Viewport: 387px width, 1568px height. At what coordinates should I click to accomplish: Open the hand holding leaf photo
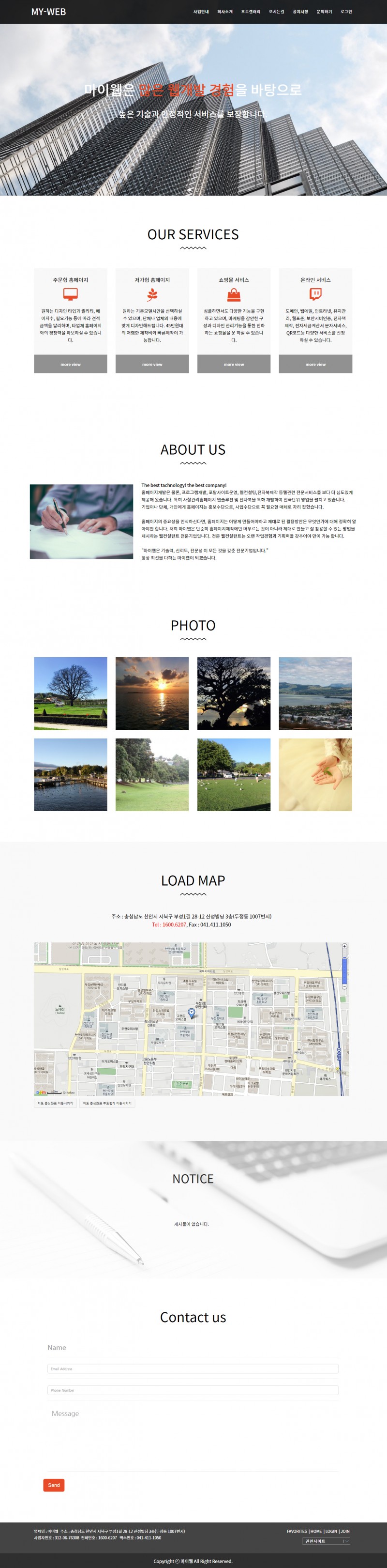click(315, 774)
